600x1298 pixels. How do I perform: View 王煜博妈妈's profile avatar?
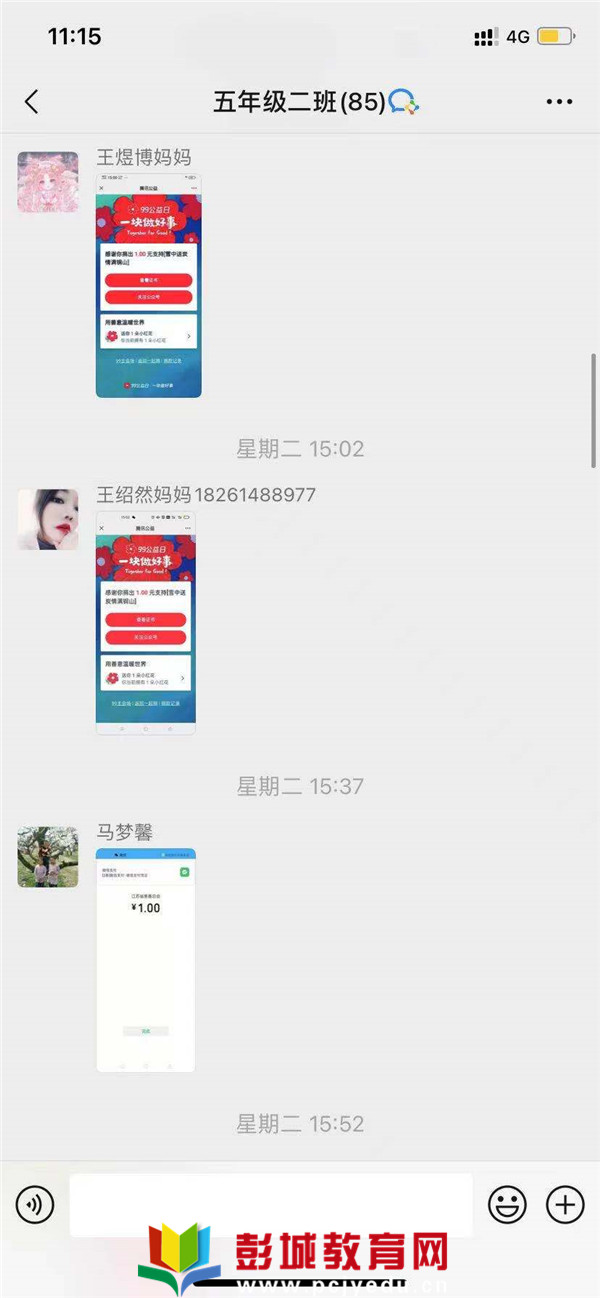[x=48, y=182]
